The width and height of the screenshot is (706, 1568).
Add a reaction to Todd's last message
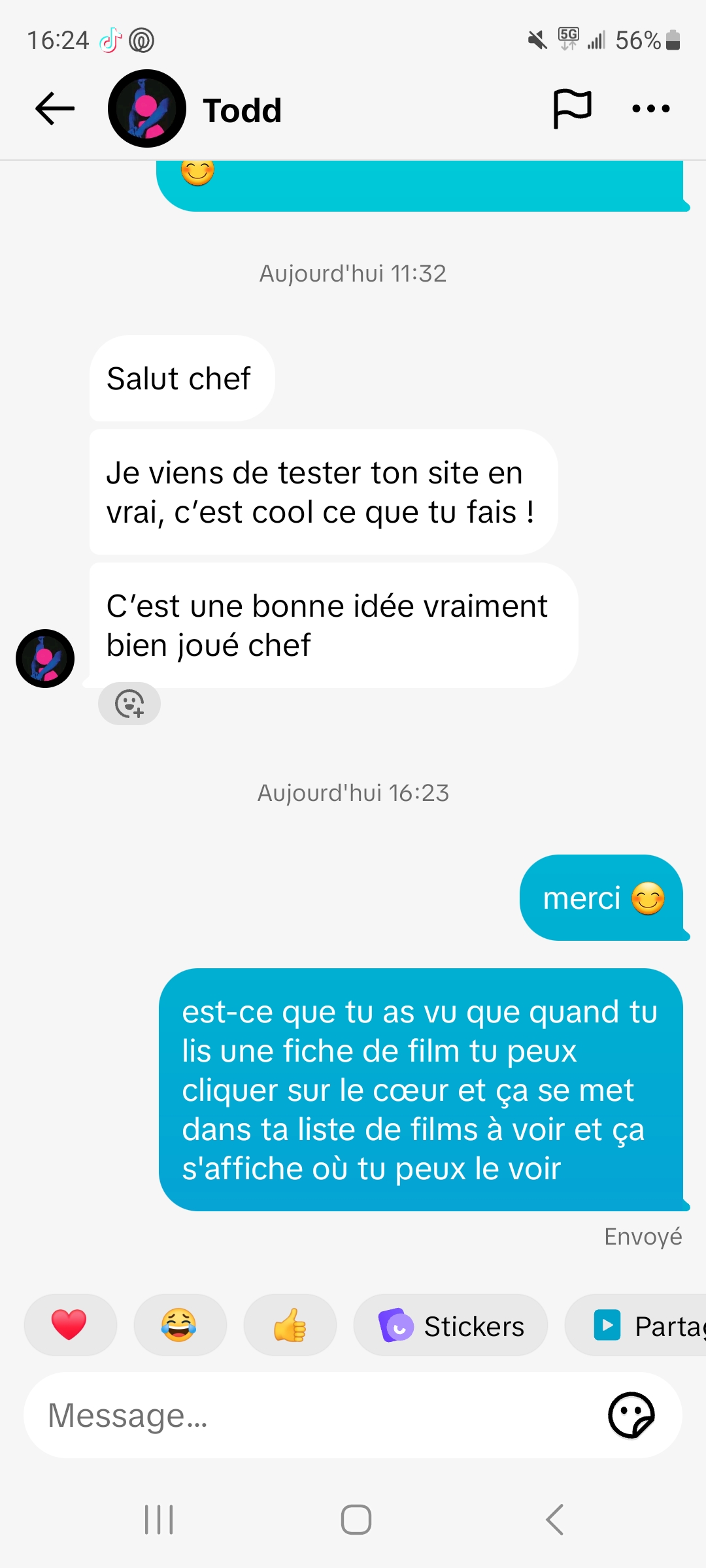pyautogui.click(x=129, y=704)
